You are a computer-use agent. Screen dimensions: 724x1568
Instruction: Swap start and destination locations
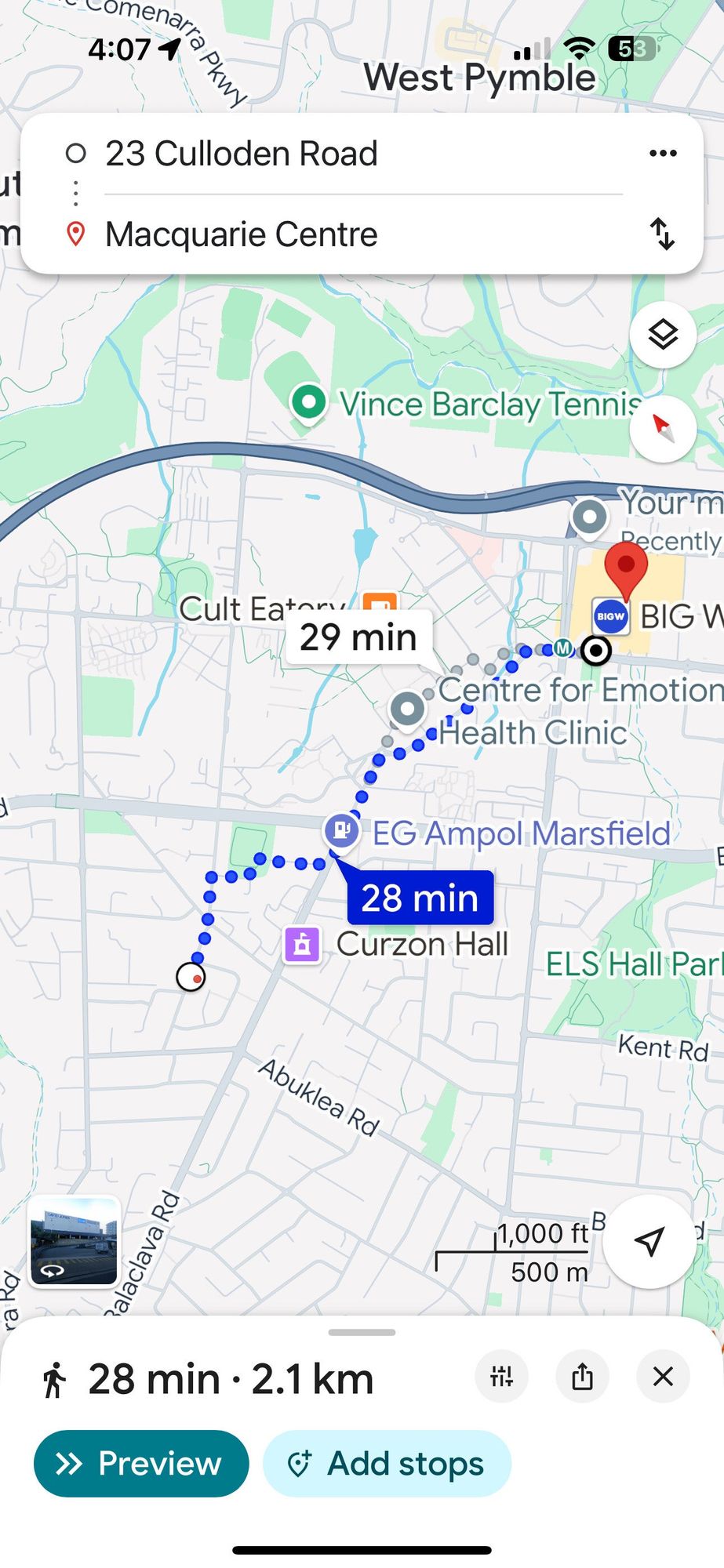[663, 234]
